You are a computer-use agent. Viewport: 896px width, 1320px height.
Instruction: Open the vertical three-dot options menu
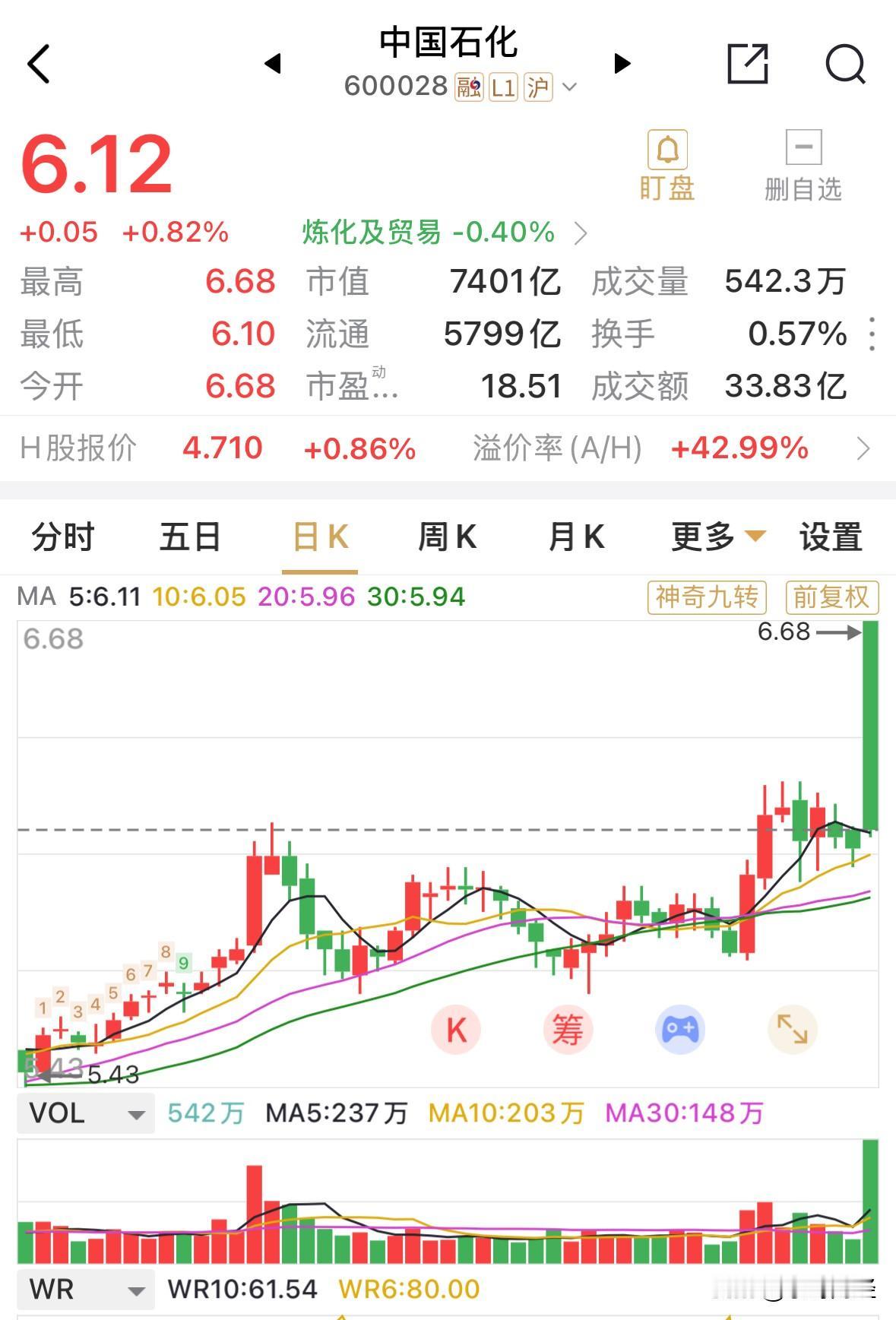872,334
